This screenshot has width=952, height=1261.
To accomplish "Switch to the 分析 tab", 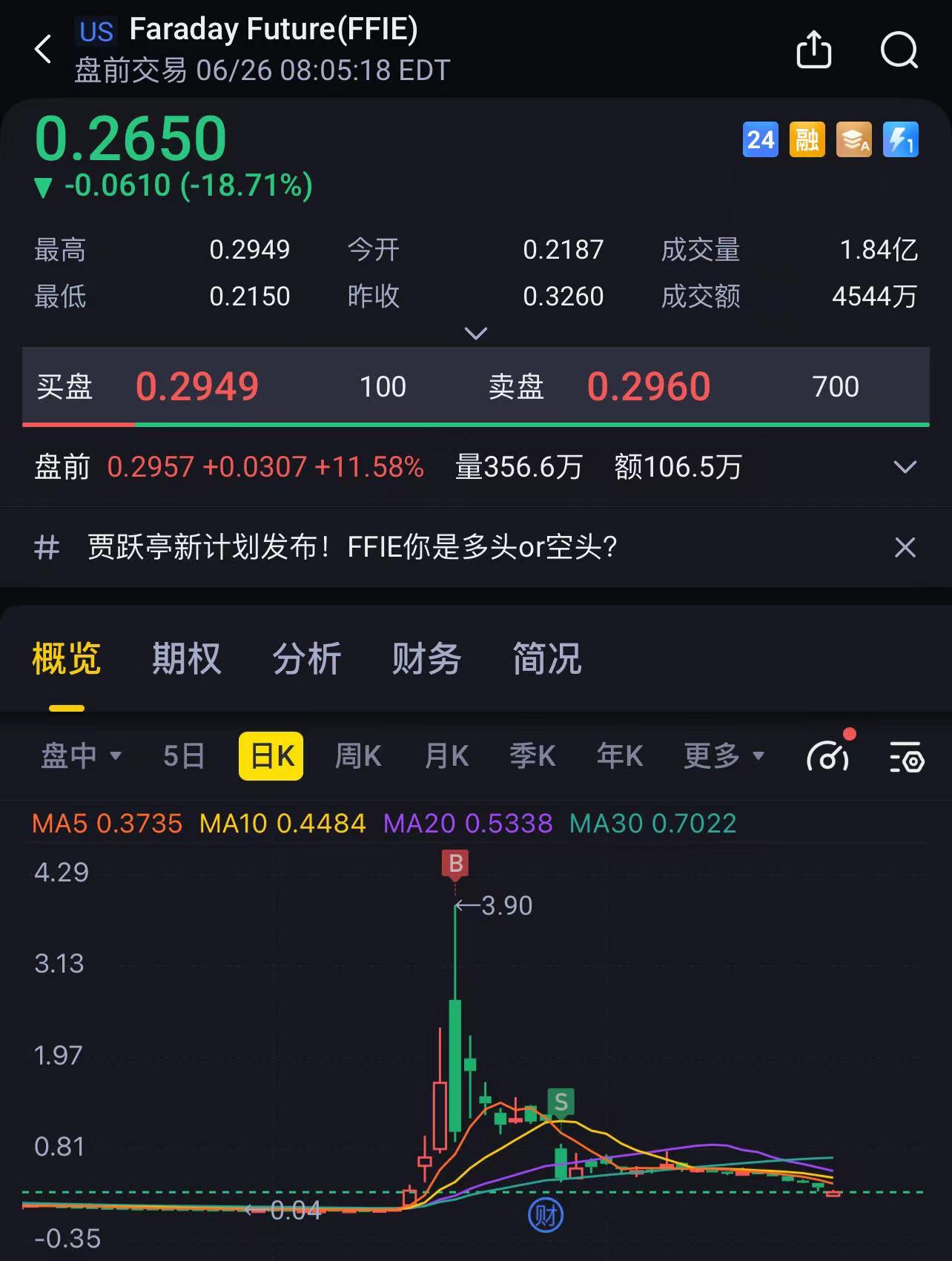I will click(306, 659).
